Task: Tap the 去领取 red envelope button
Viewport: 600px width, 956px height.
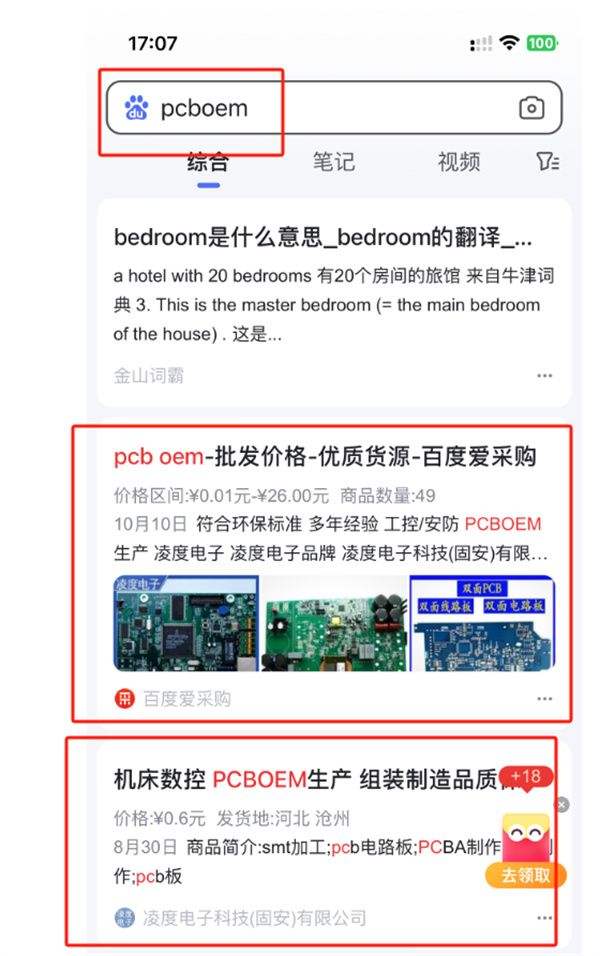Action: tap(526, 876)
